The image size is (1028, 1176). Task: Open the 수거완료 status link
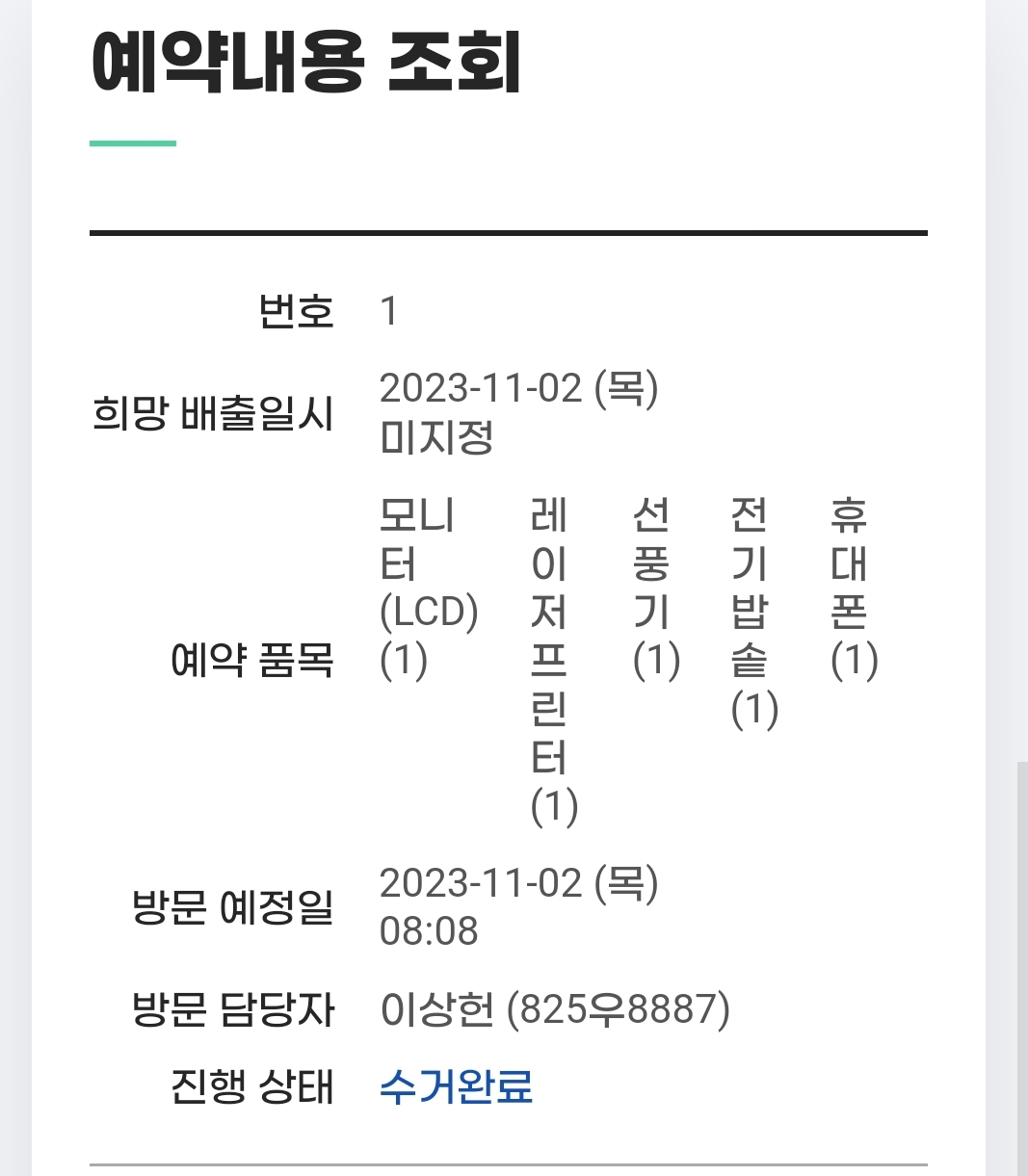tap(456, 1086)
